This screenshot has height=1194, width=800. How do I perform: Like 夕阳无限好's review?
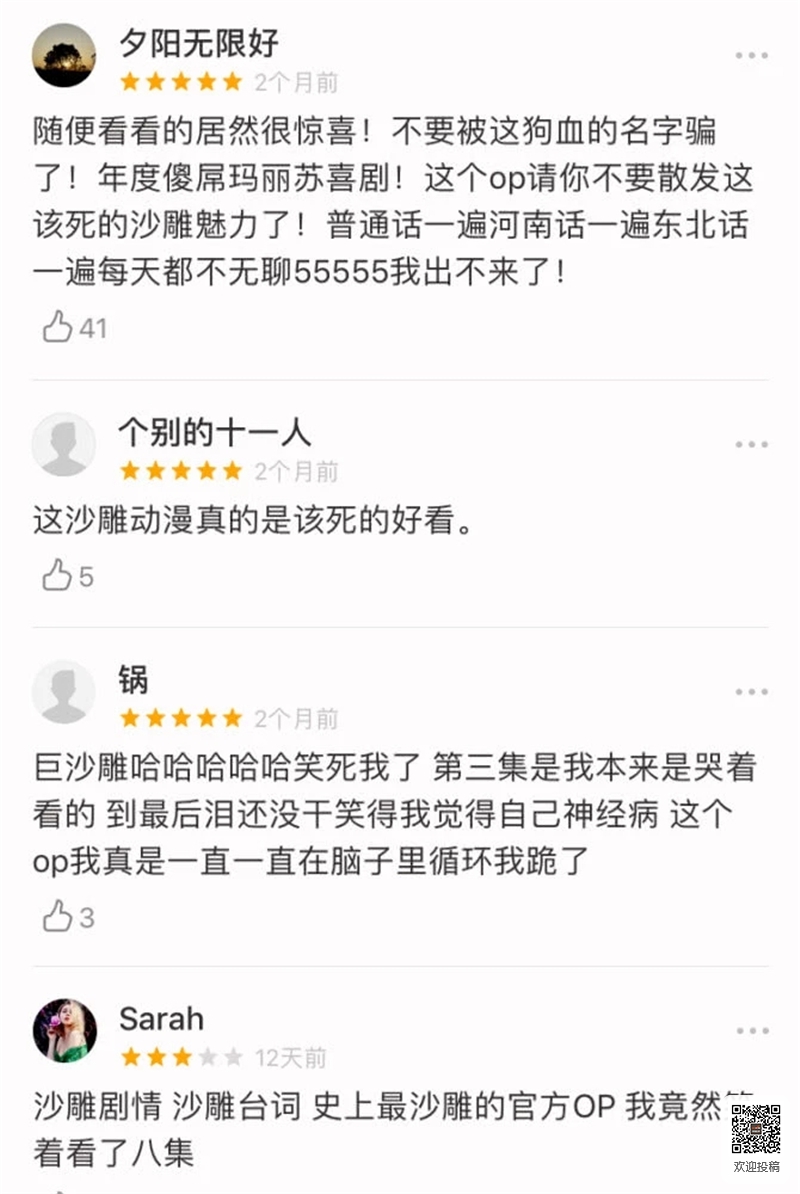coord(58,327)
